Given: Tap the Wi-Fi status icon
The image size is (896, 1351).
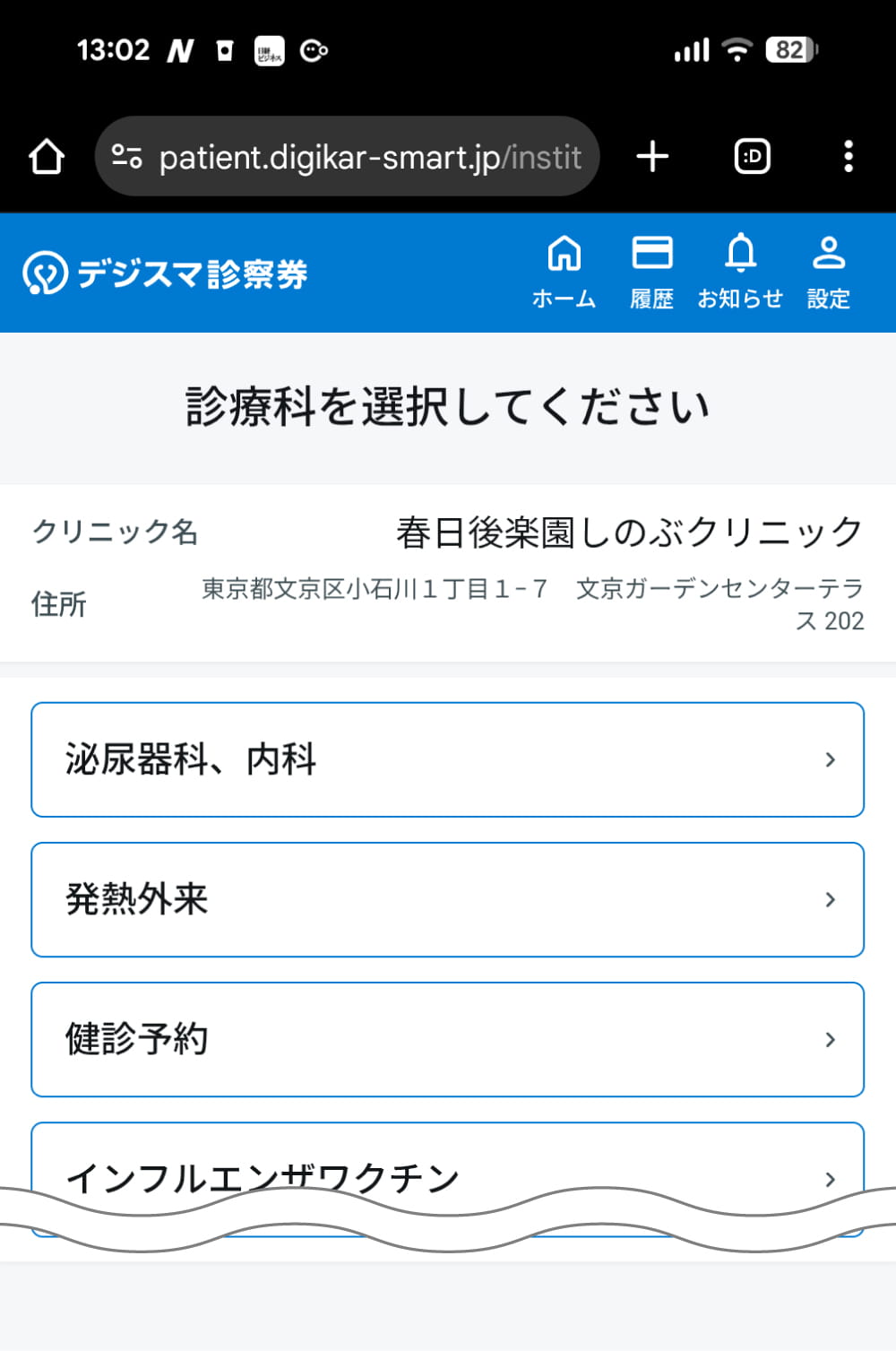Looking at the screenshot, I should click(x=737, y=51).
